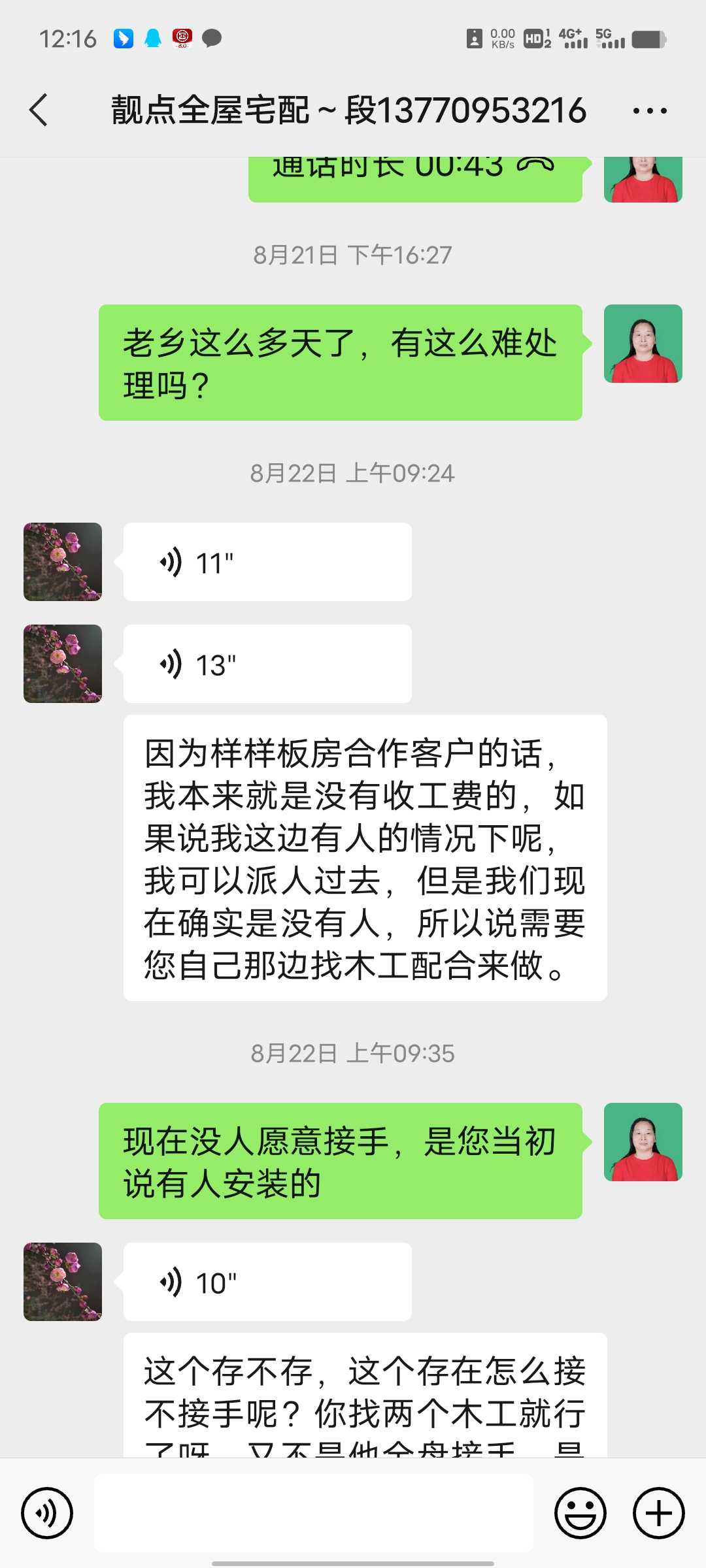Switch to voice input mode
The image size is (706, 1568).
click(47, 1513)
